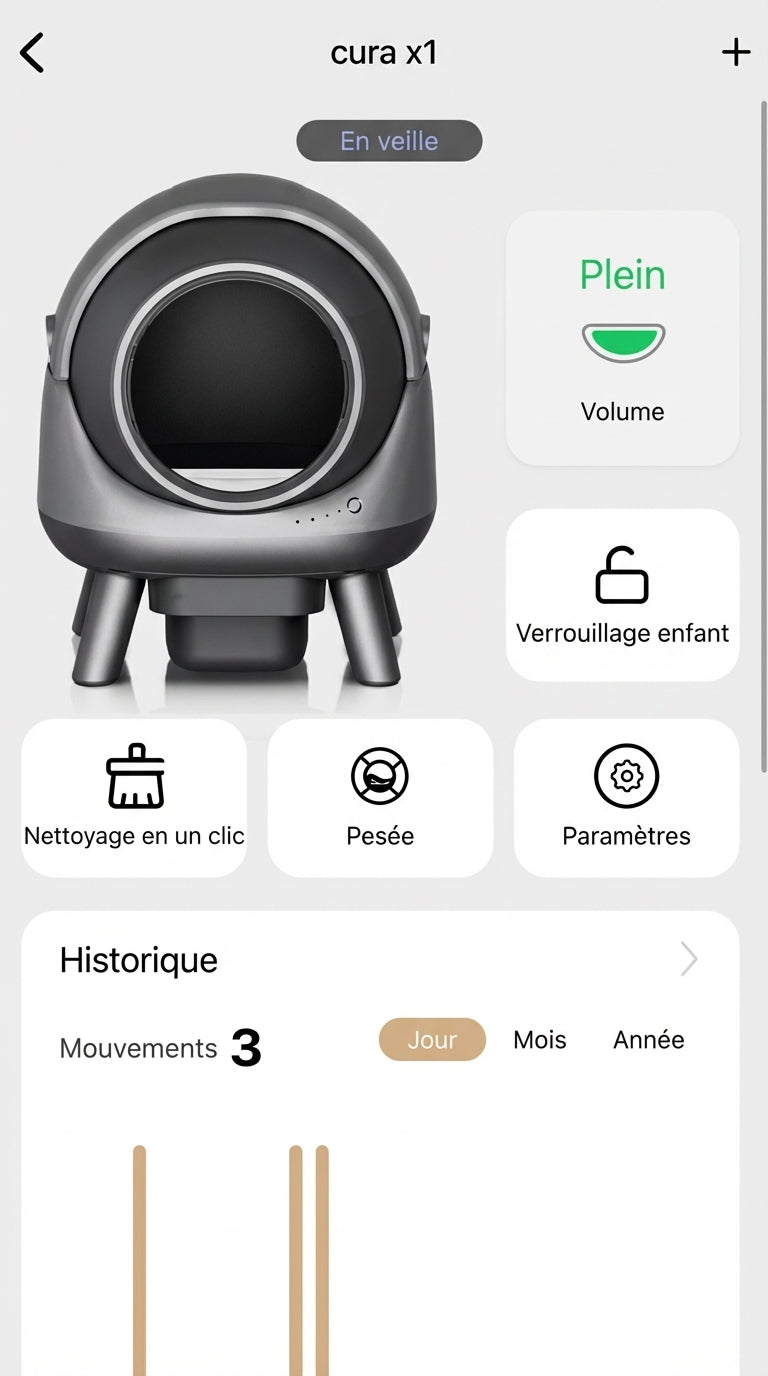Viewport: 768px width, 1376px height.
Task: Click the green Plein volume indicator
Action: [x=622, y=274]
